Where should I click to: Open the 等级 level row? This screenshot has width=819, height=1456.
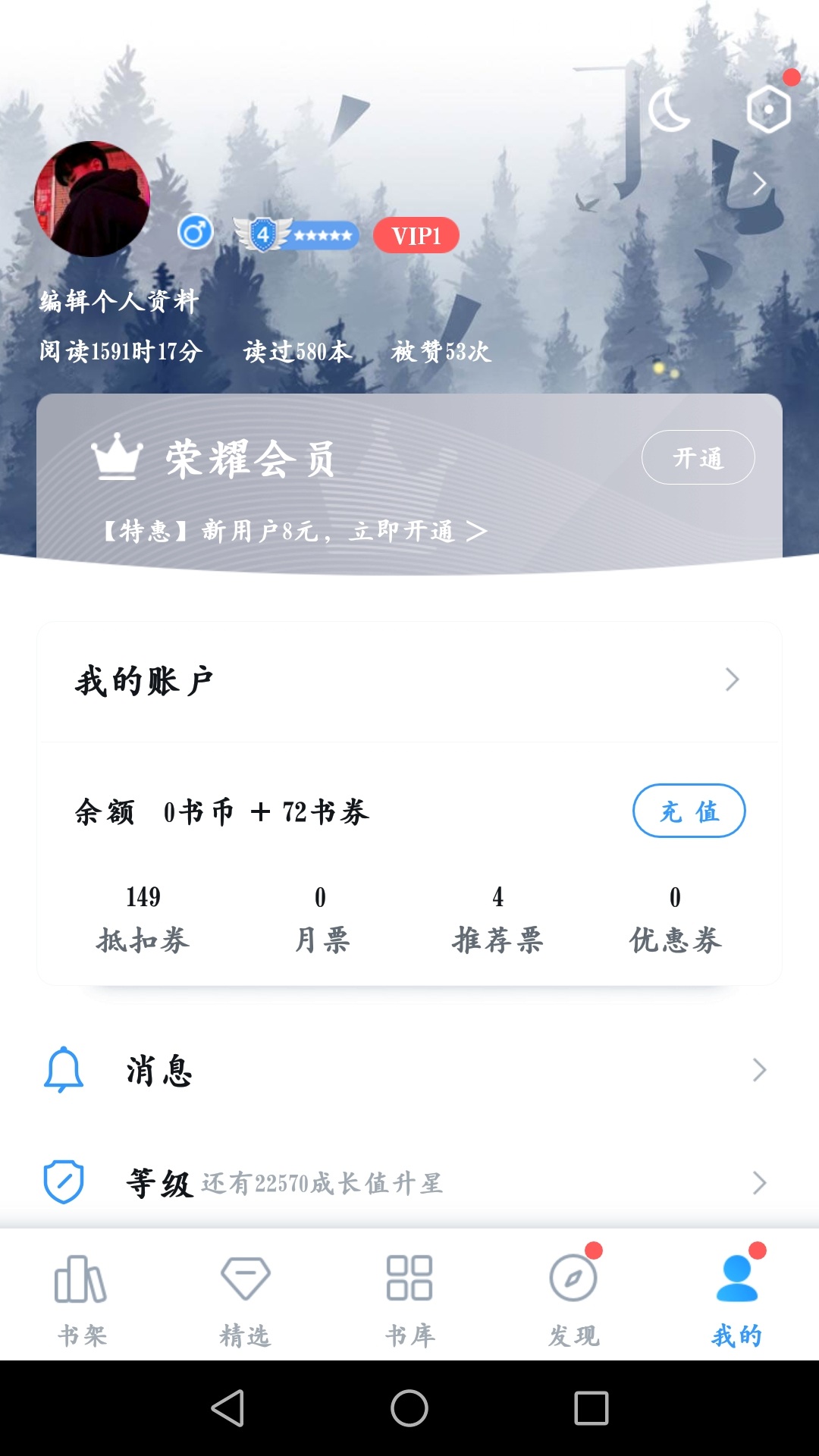point(409,1182)
